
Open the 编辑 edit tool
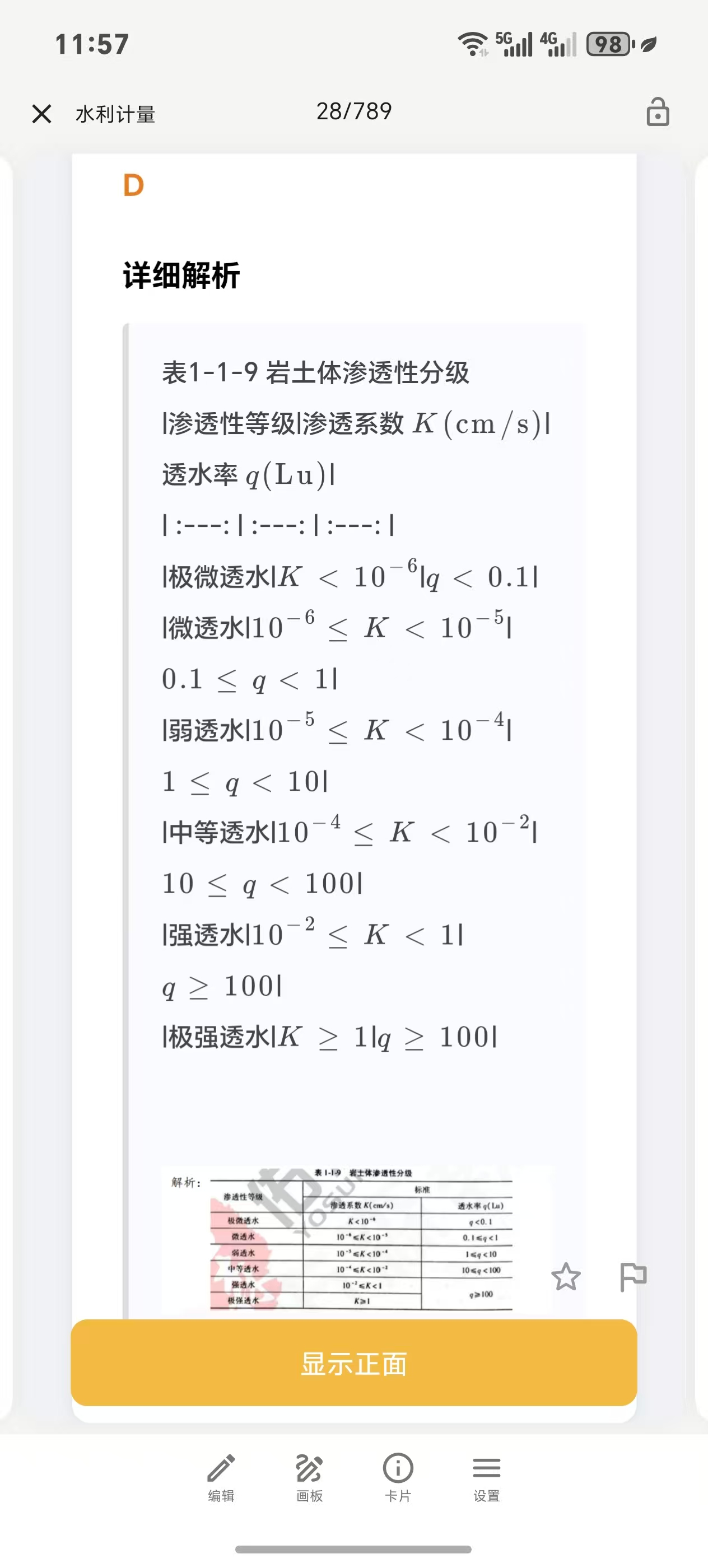coord(221,1478)
